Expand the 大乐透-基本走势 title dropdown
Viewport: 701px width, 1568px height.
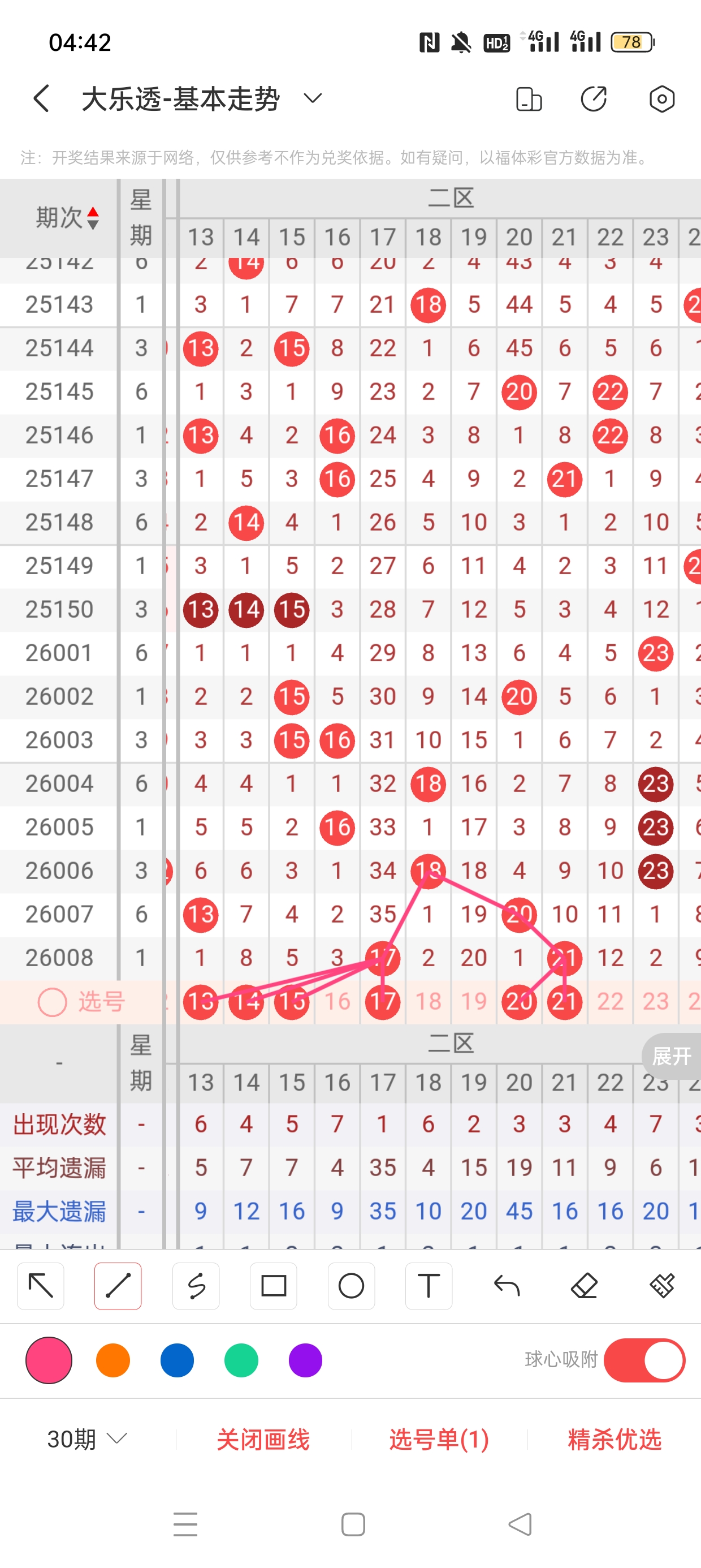pyautogui.click(x=312, y=98)
